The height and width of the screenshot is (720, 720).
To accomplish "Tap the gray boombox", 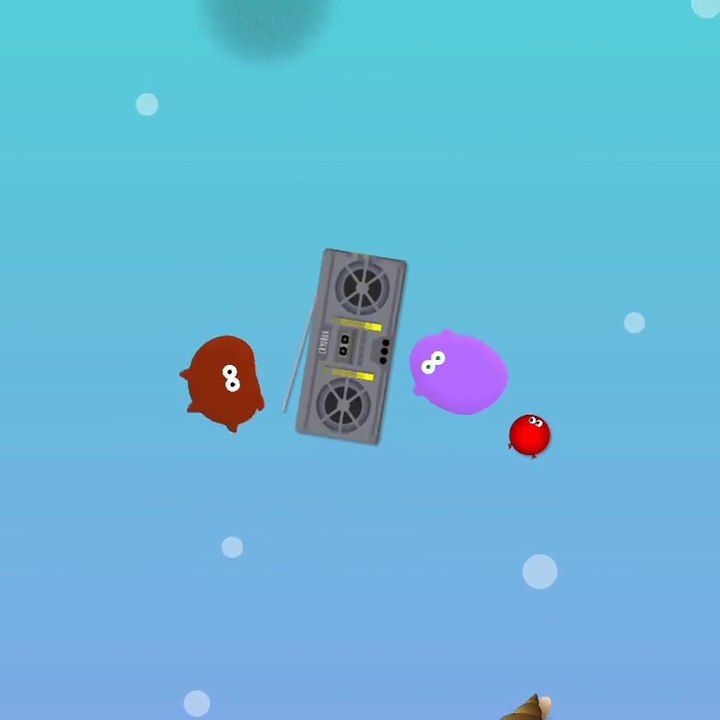I will coord(348,347).
